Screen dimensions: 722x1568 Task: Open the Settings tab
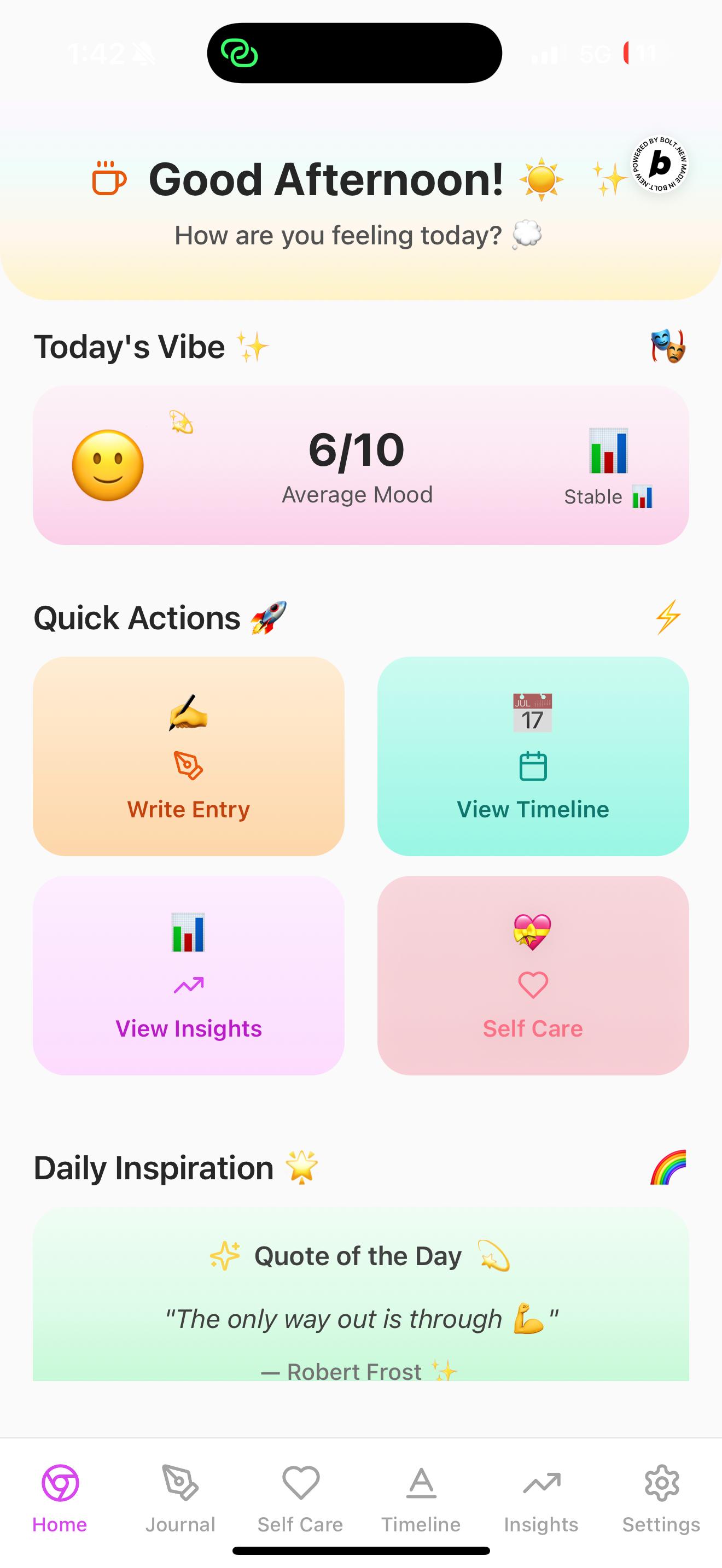click(x=661, y=1497)
